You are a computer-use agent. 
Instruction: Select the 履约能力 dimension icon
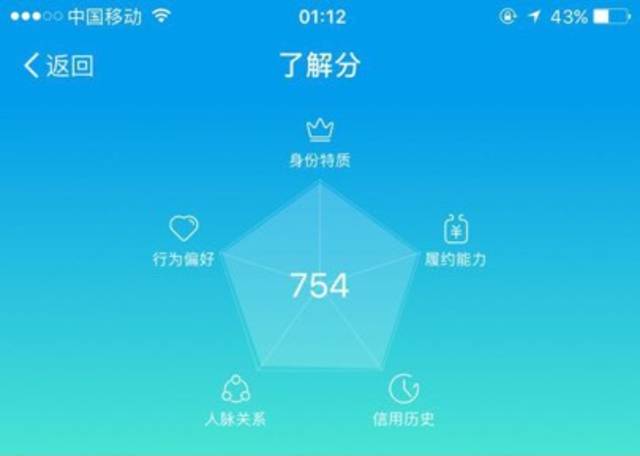tap(456, 228)
